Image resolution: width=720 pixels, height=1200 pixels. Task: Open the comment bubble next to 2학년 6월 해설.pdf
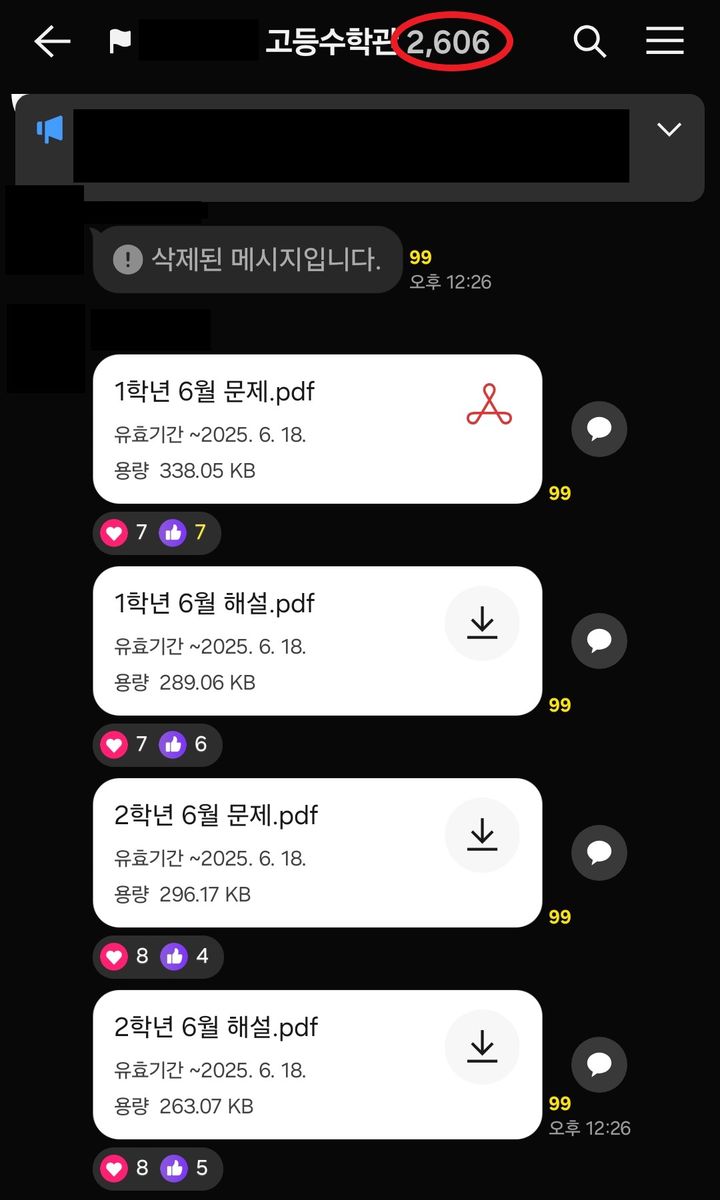pyautogui.click(x=598, y=1065)
